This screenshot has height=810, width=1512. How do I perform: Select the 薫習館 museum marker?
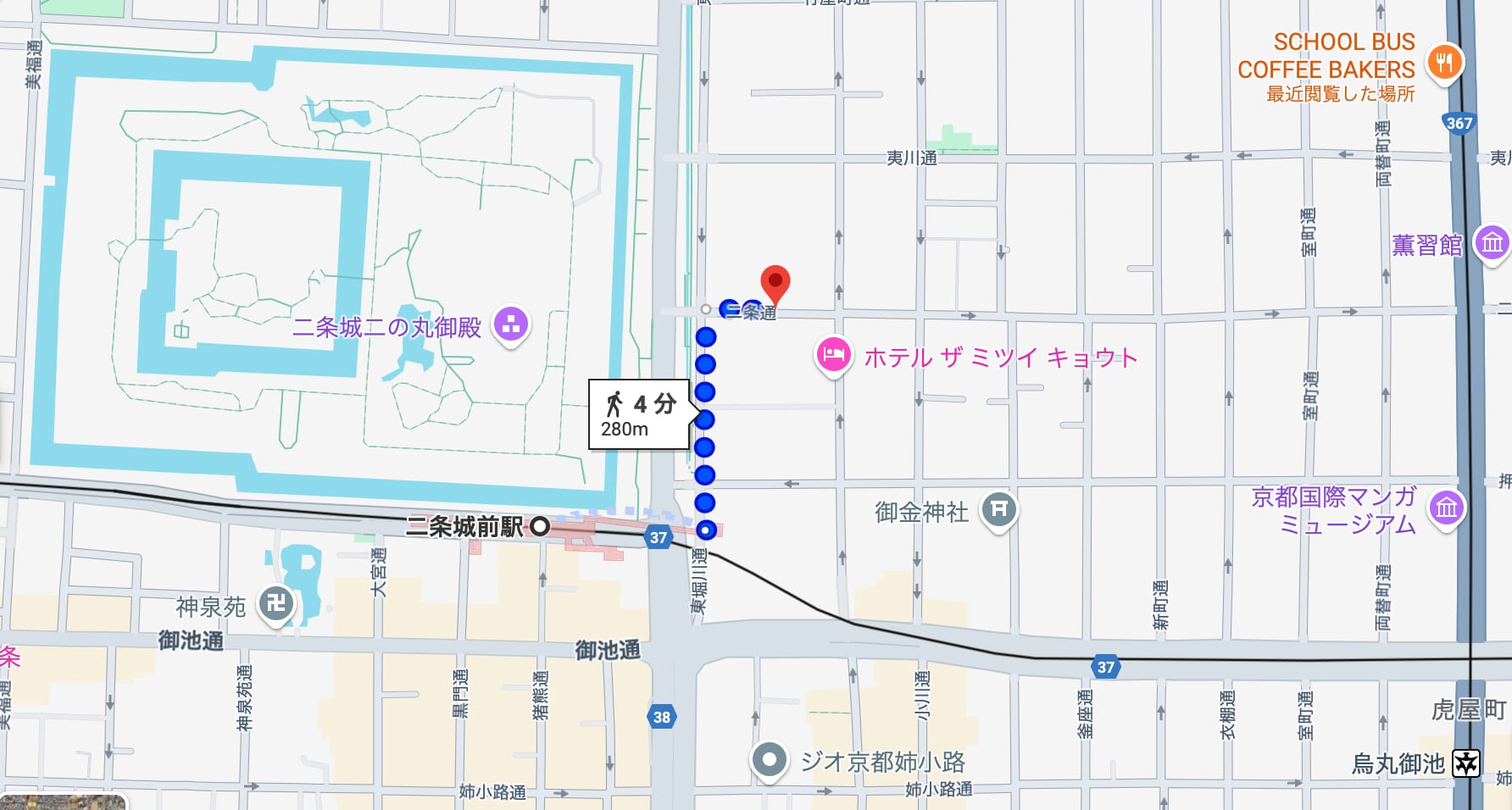(1492, 243)
